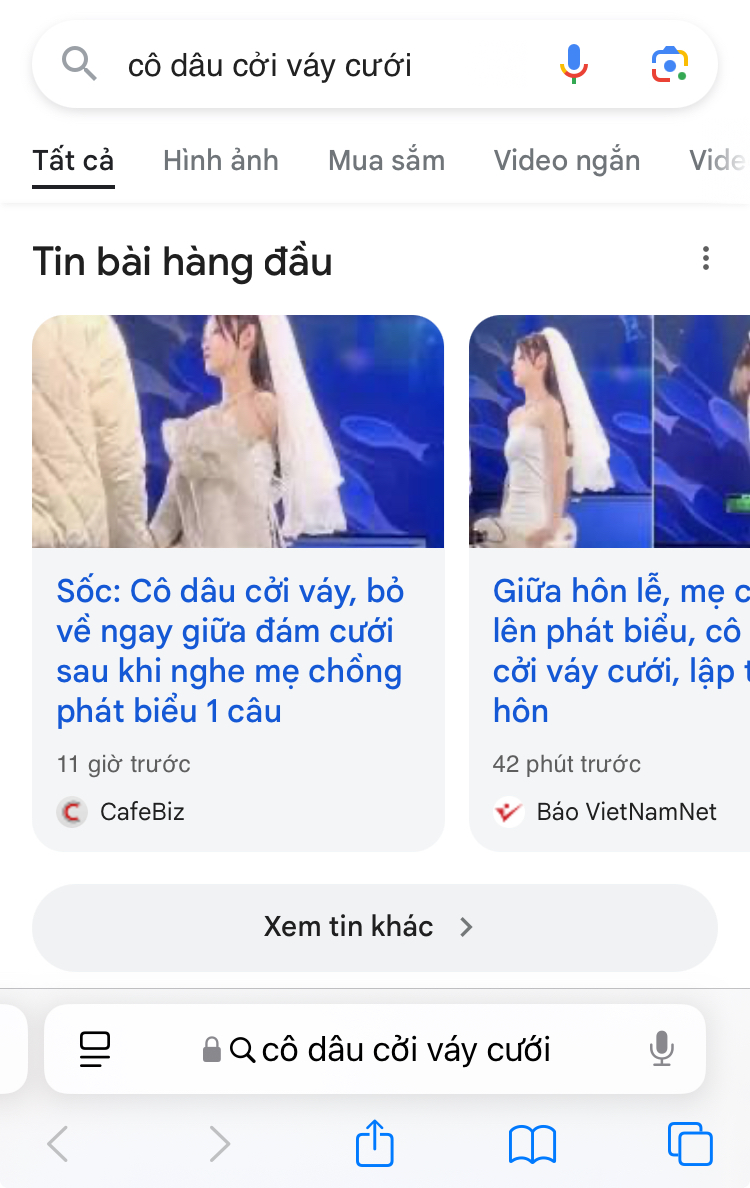Switch to the Hình ảnh tab
This screenshot has height=1188, width=750.
[x=220, y=160]
